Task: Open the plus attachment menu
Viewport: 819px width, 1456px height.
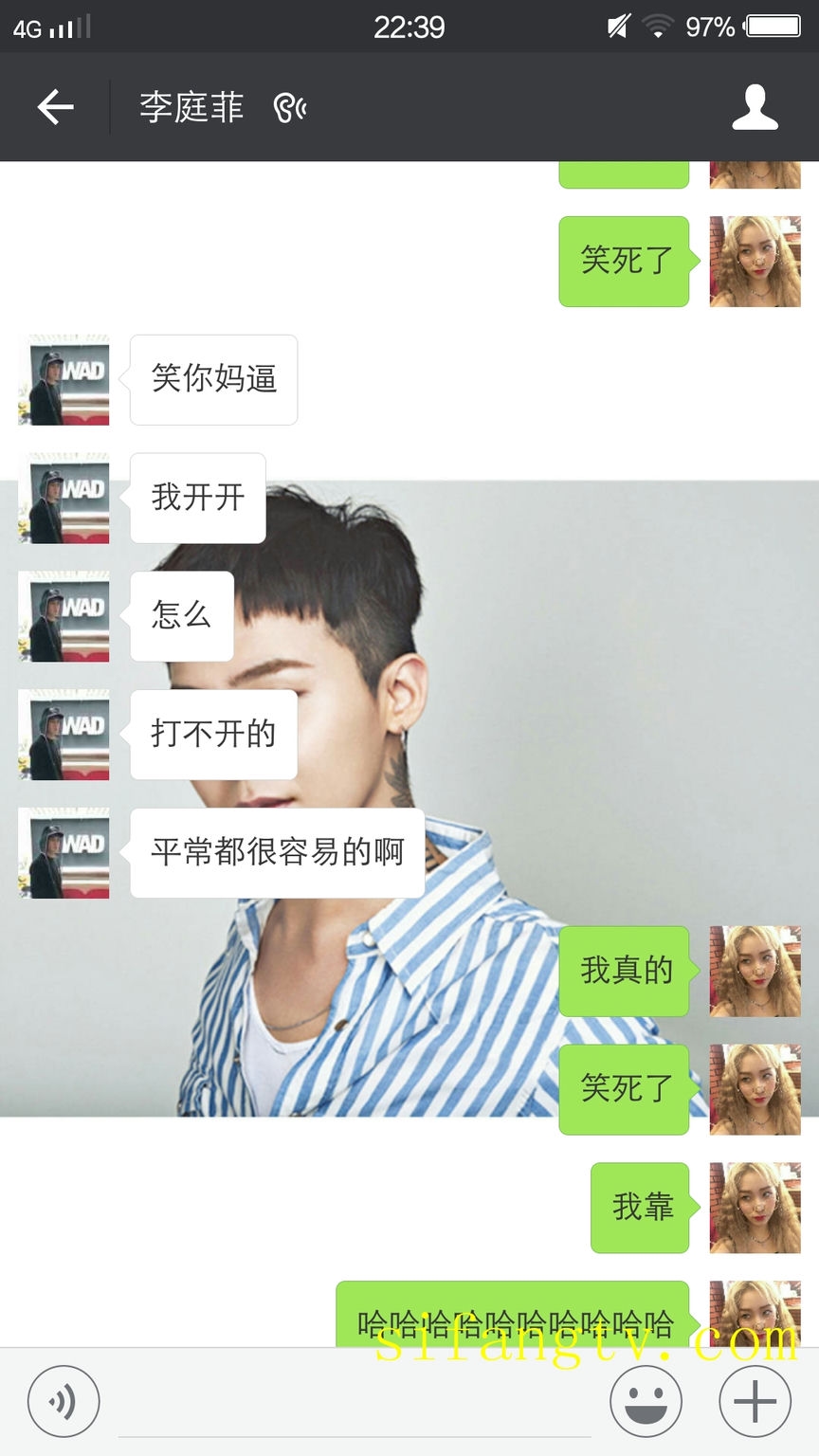Action: 755,1401
